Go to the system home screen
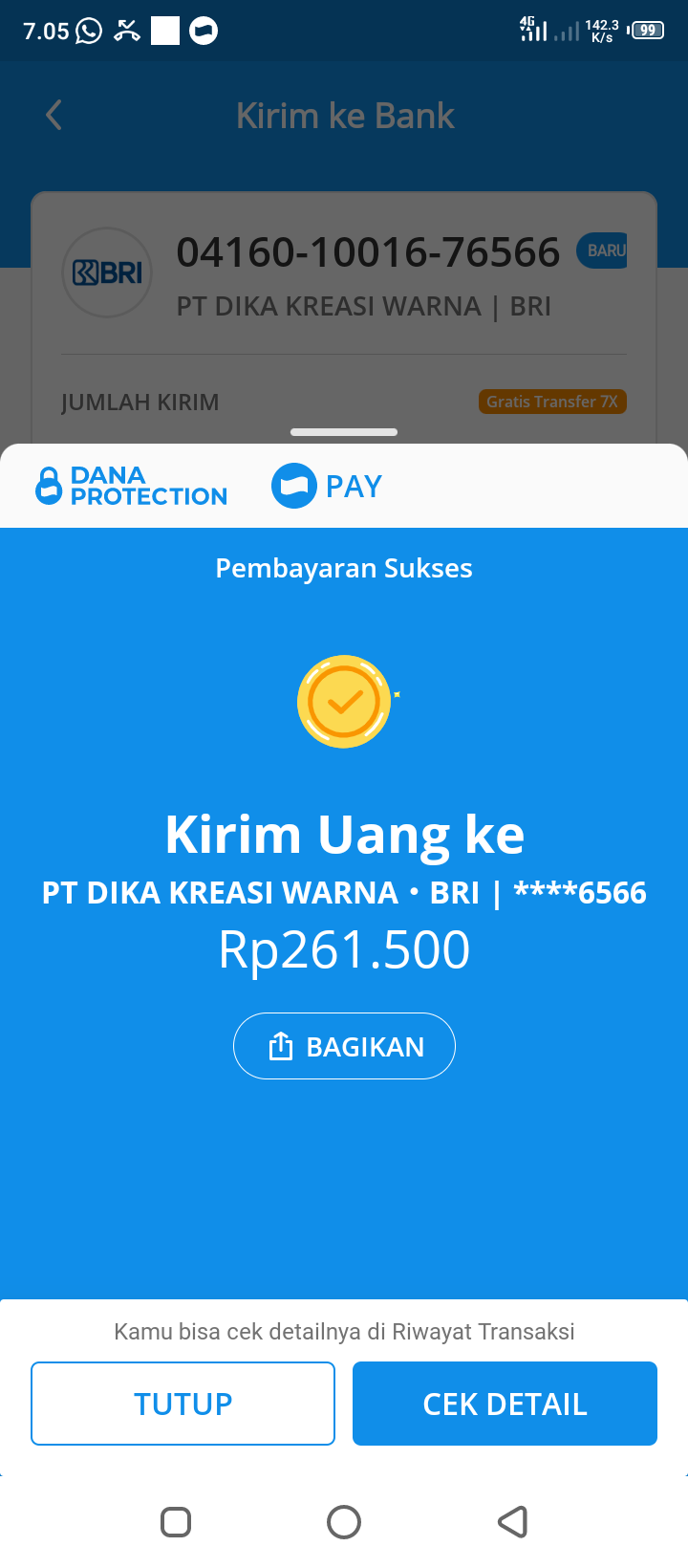Image resolution: width=688 pixels, height=1568 pixels. pos(344,1521)
